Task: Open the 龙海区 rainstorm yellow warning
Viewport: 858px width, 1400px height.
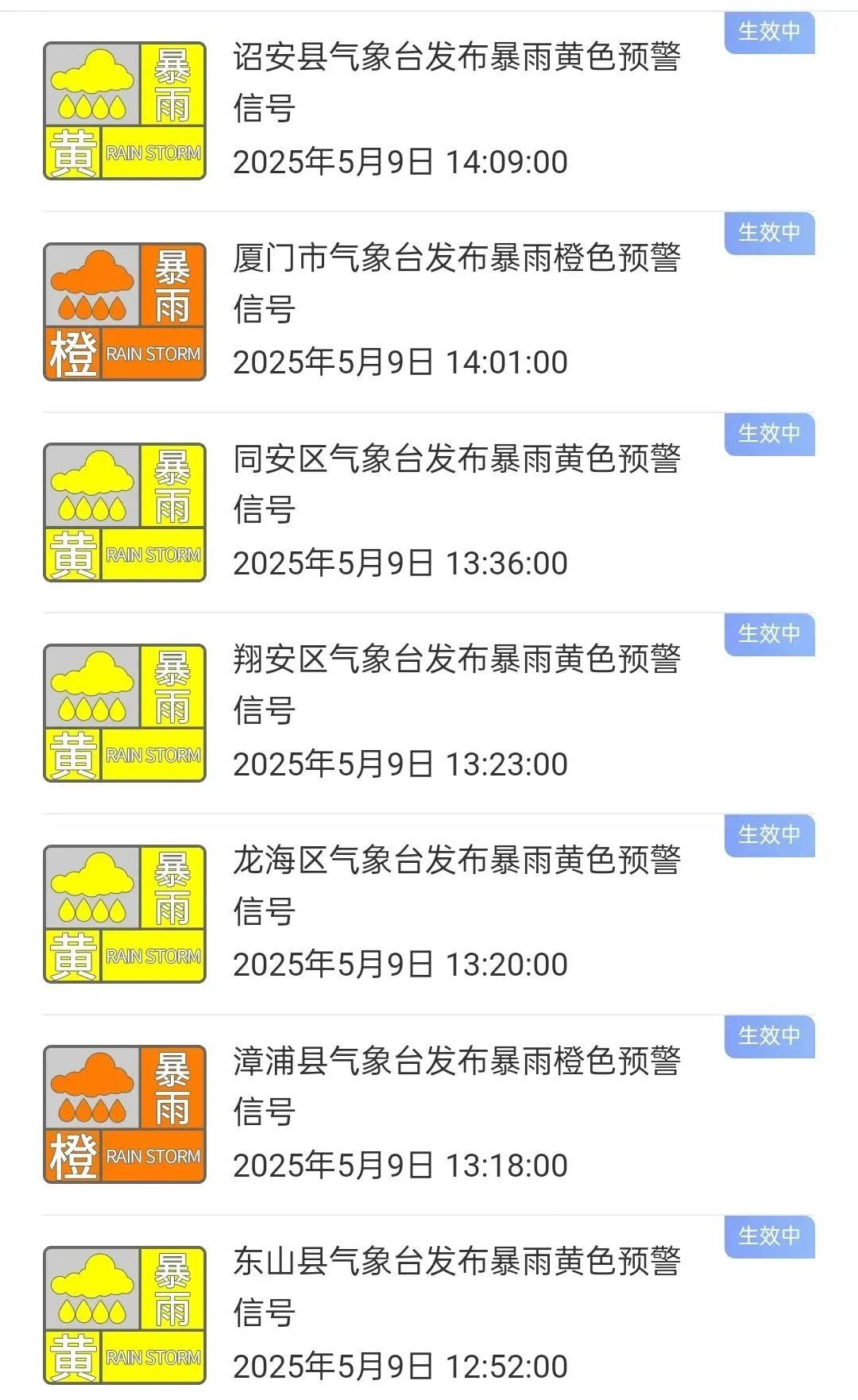Action: [x=456, y=885]
